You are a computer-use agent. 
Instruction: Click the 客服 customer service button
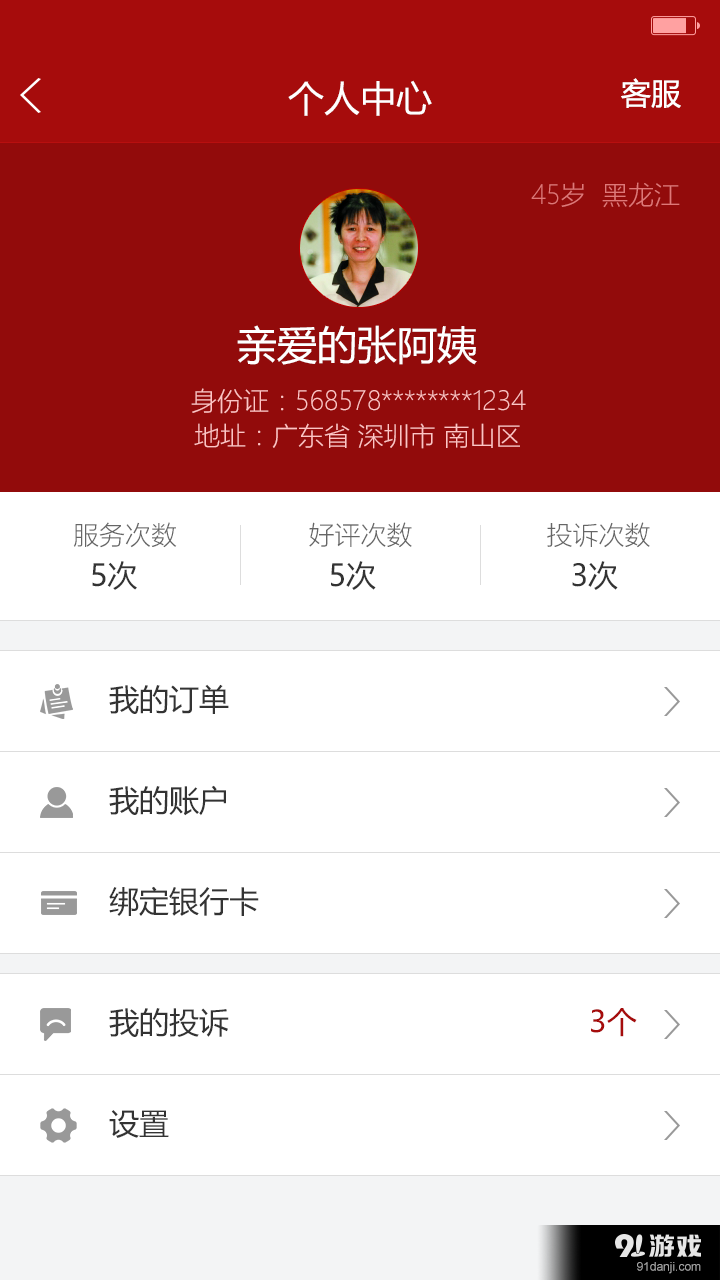(x=650, y=96)
